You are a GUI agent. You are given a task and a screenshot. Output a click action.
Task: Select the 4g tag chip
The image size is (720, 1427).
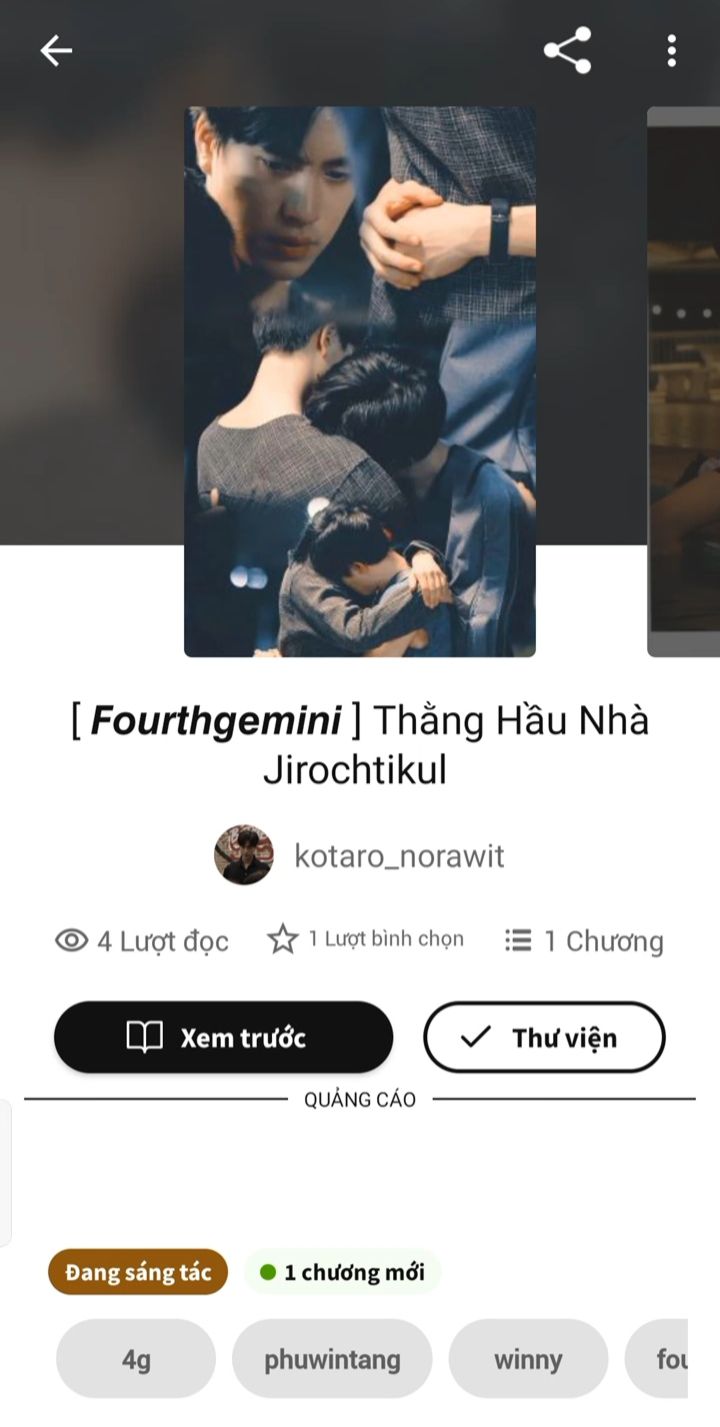(136, 1359)
